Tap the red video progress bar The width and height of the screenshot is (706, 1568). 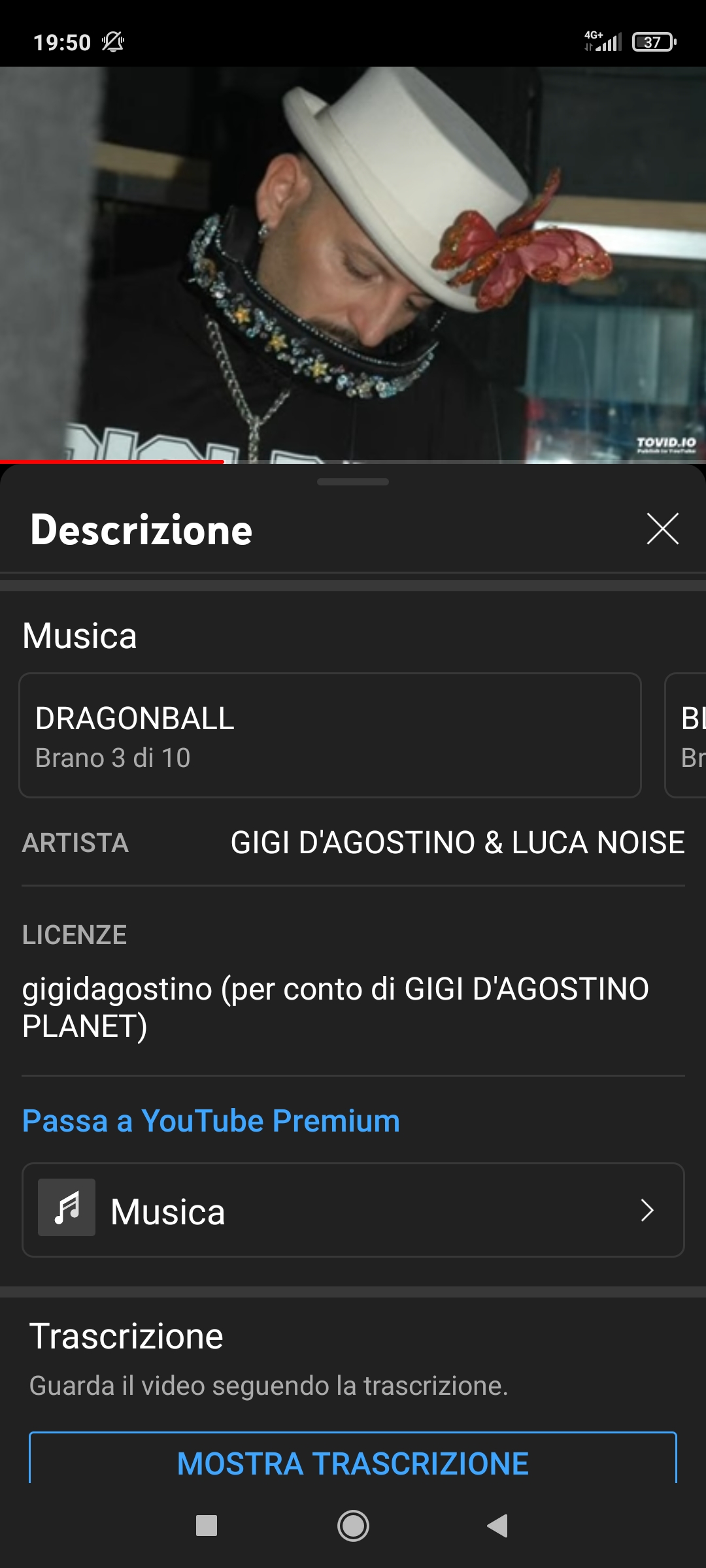[x=111, y=461]
